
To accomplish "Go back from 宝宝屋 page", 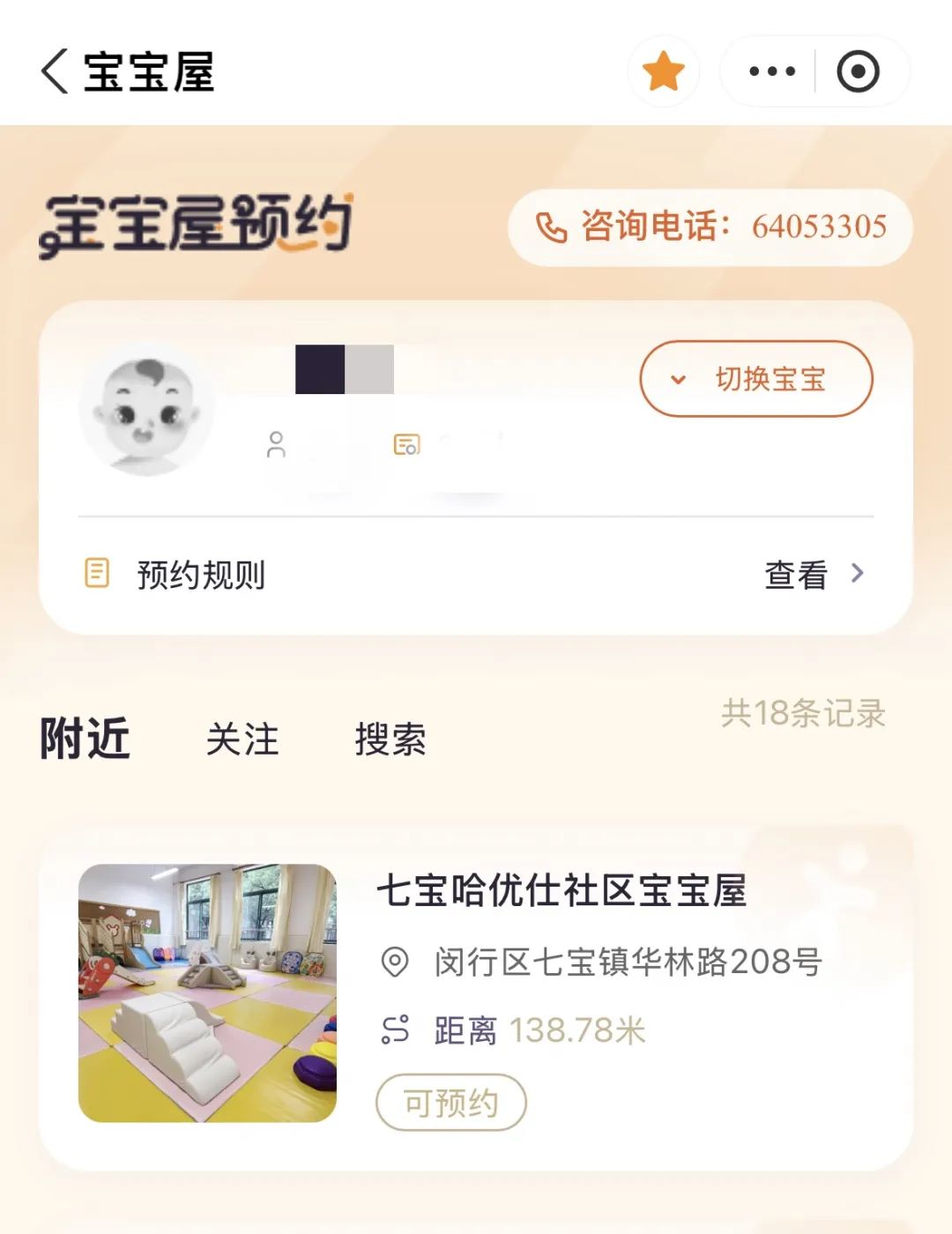I will point(55,71).
